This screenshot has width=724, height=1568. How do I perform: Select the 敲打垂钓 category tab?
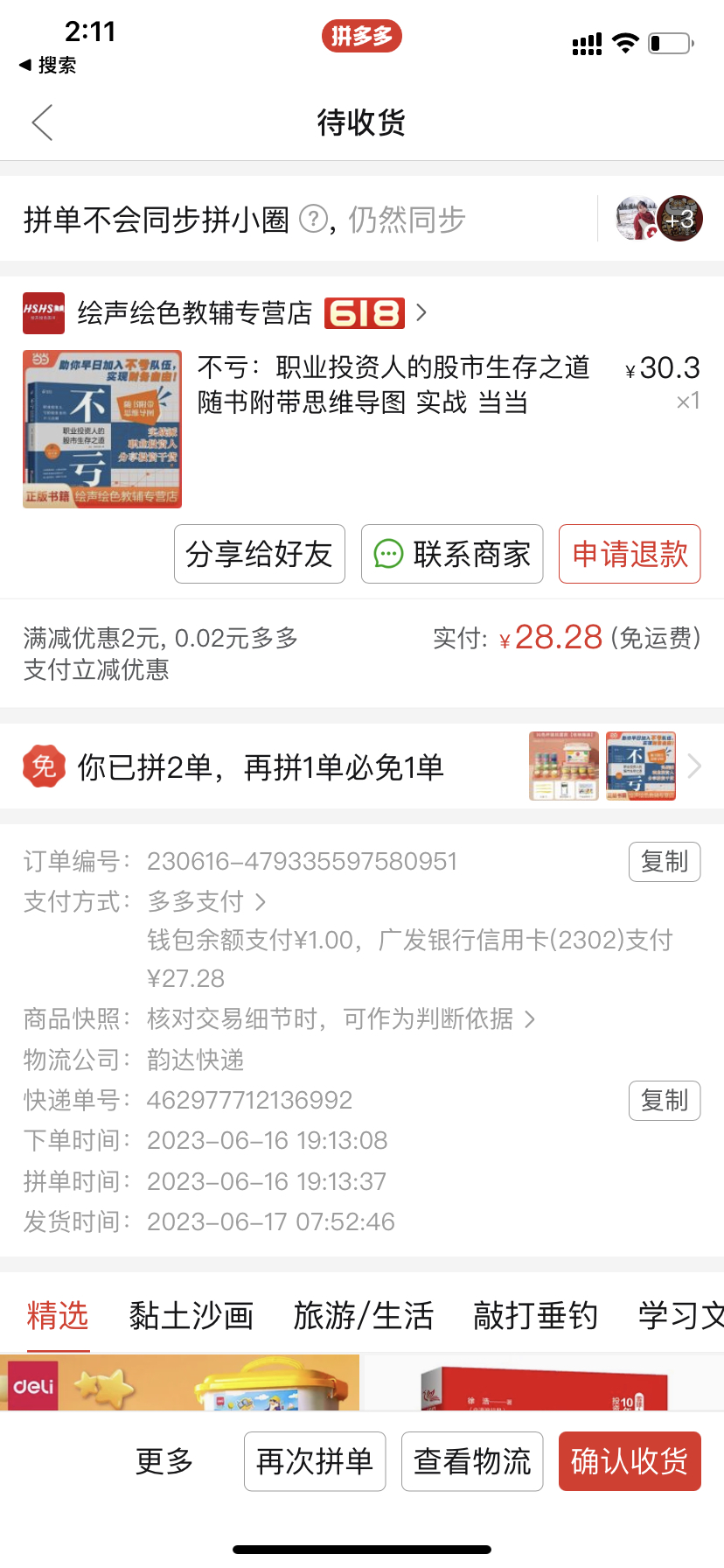535,1315
